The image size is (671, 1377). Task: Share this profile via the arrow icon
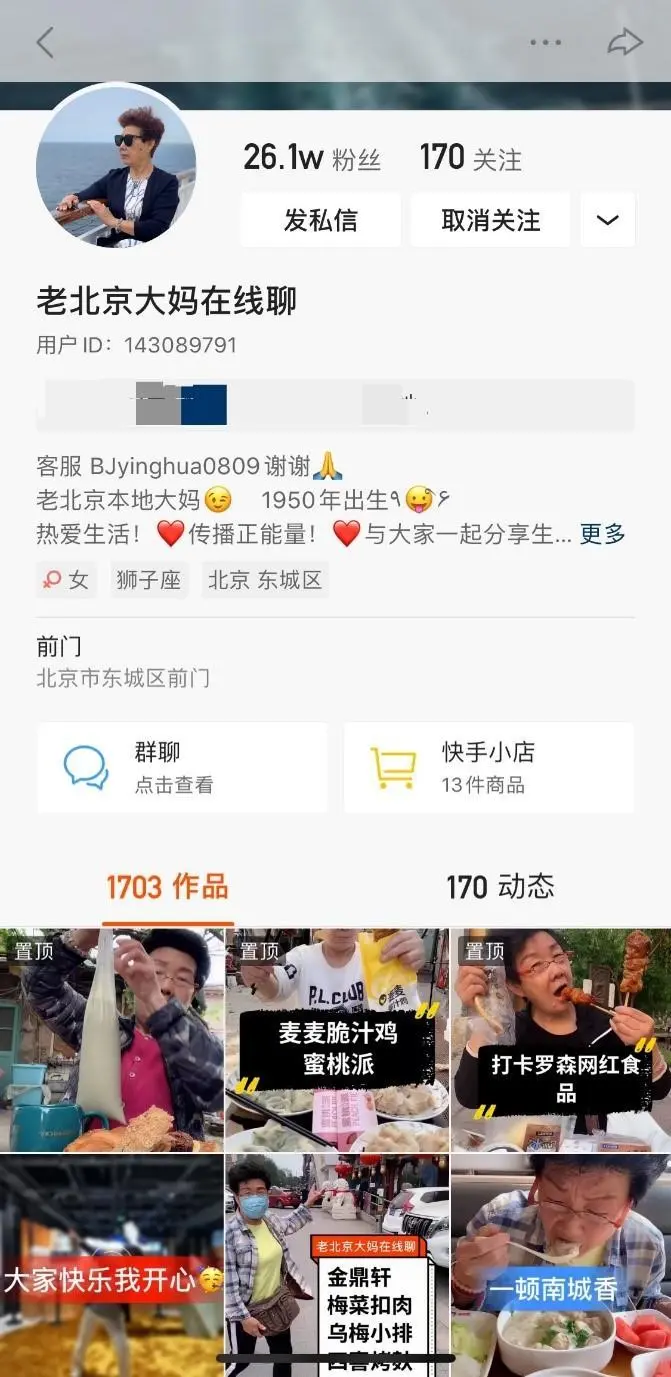coord(624,42)
